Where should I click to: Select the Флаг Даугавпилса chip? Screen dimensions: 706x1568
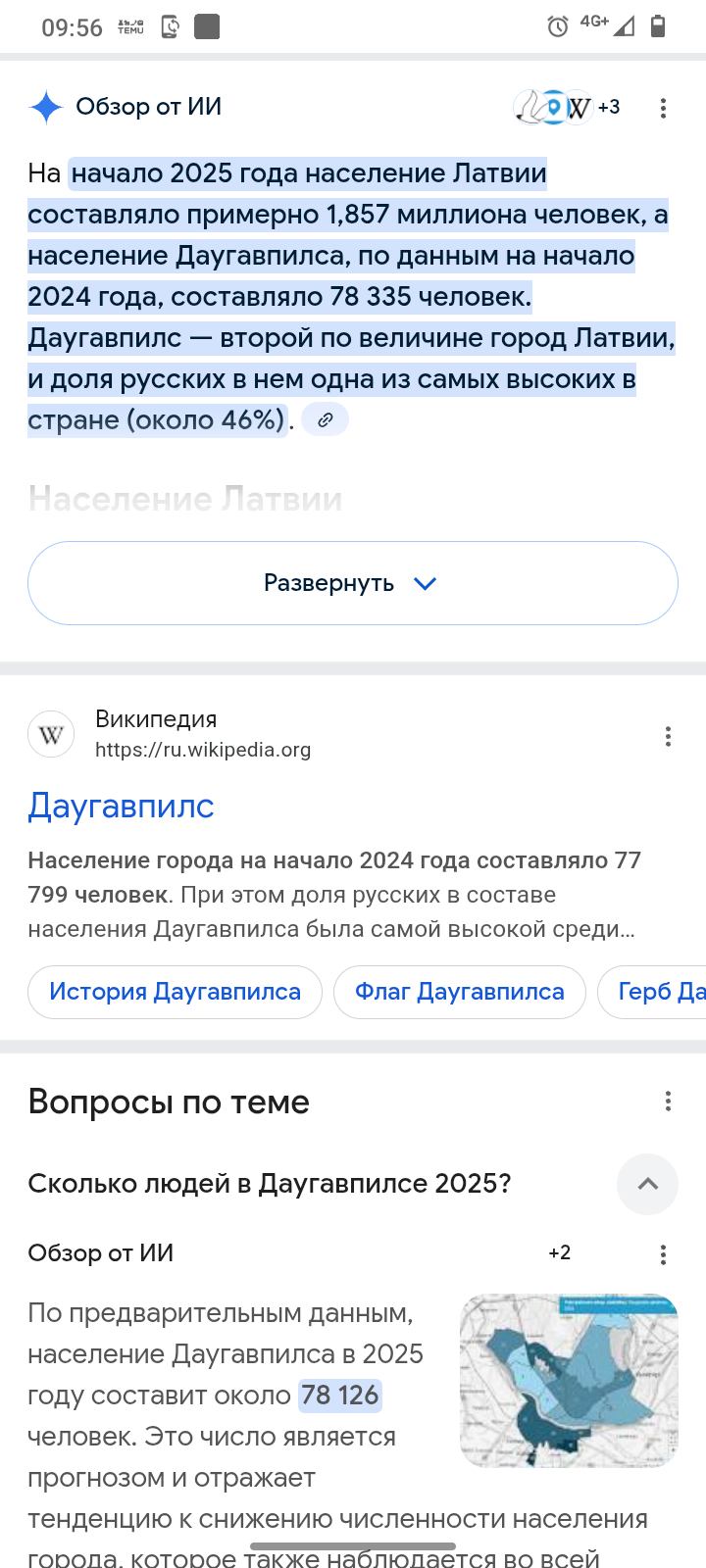click(x=459, y=992)
